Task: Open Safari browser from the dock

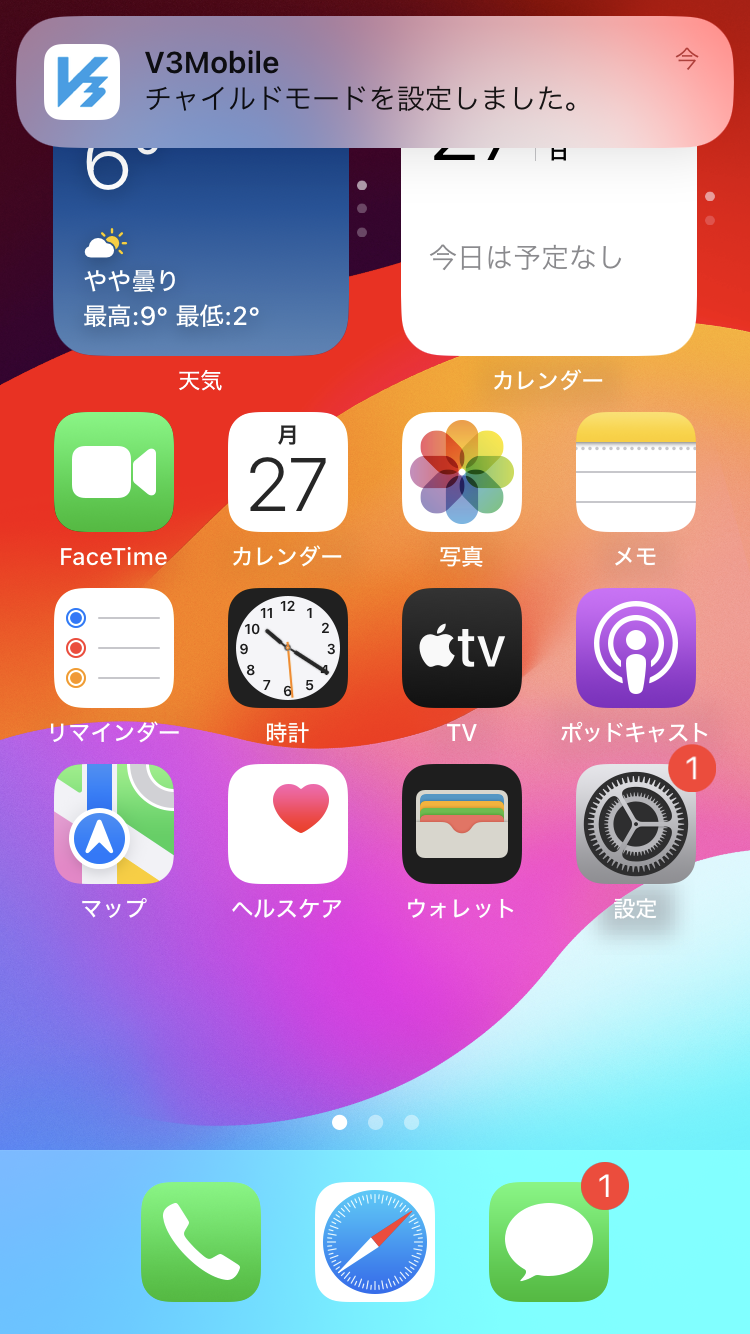Action: pos(375,1242)
